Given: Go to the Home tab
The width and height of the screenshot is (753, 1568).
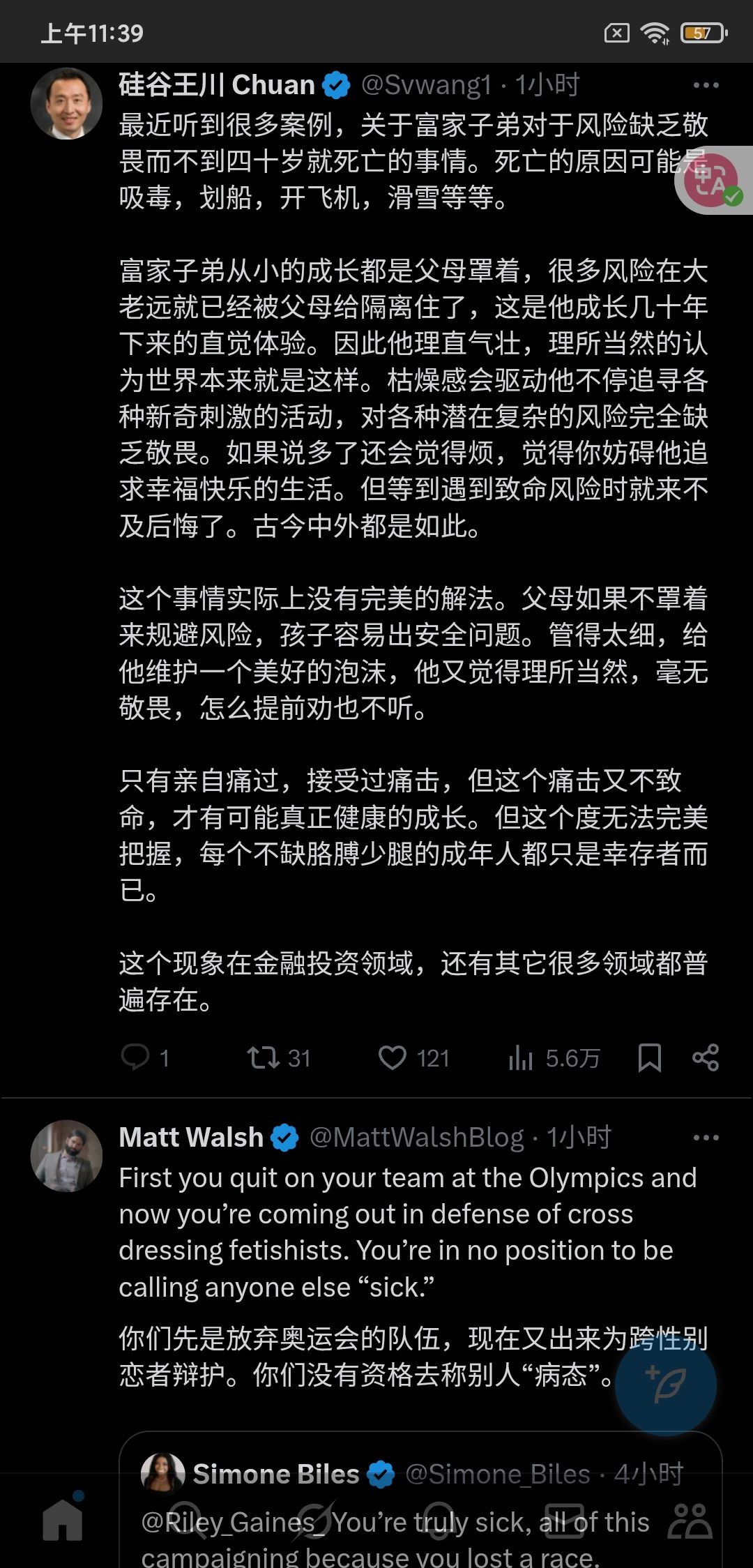Looking at the screenshot, I should pyautogui.click(x=63, y=1521).
